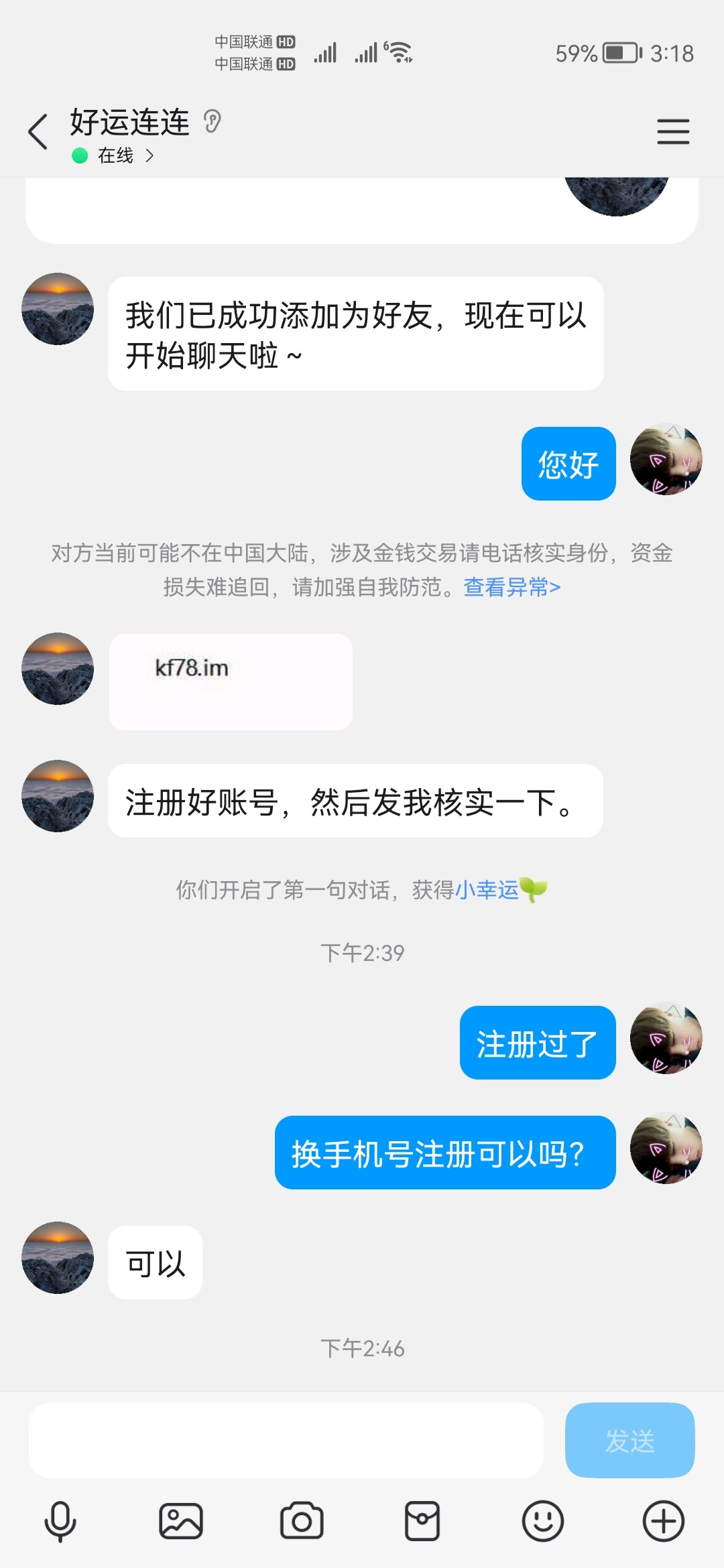The height and width of the screenshot is (1568, 724).
Task: Open the photo gallery picker
Action: click(181, 1521)
